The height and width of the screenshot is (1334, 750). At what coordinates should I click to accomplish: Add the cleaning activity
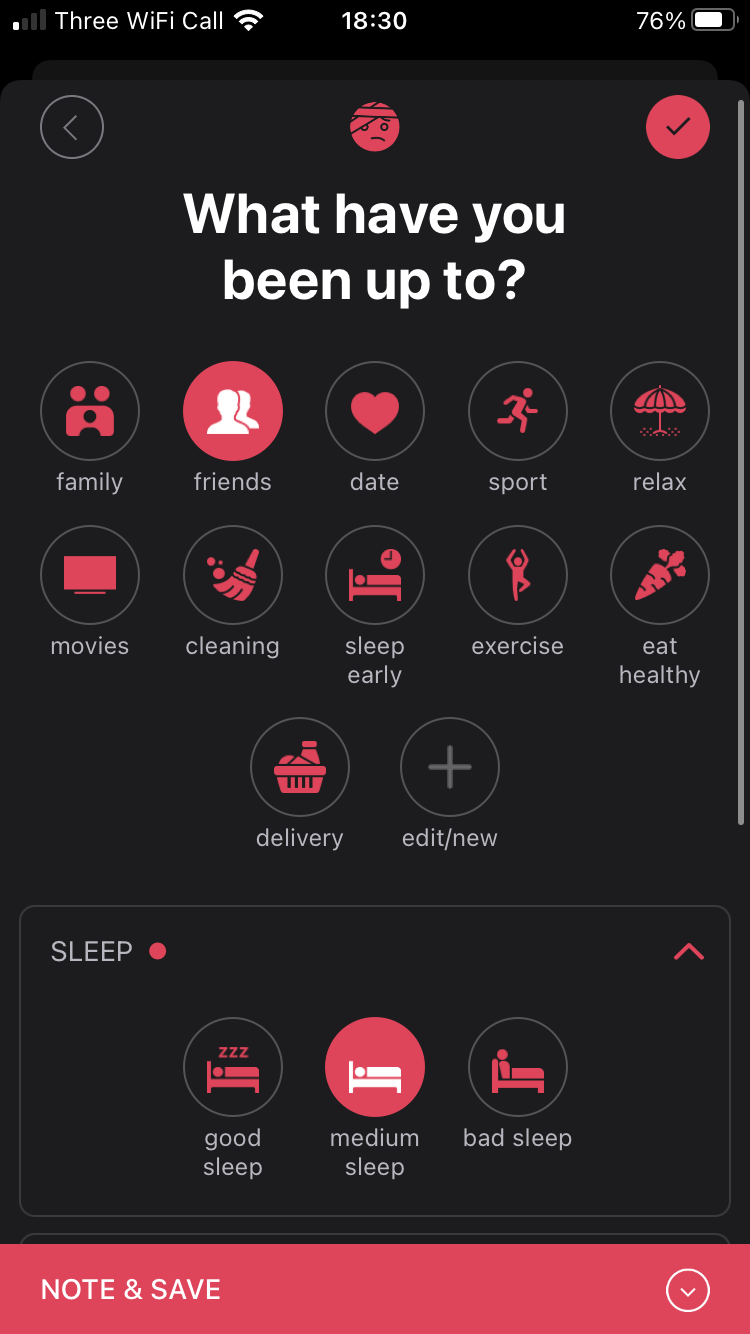click(x=233, y=575)
